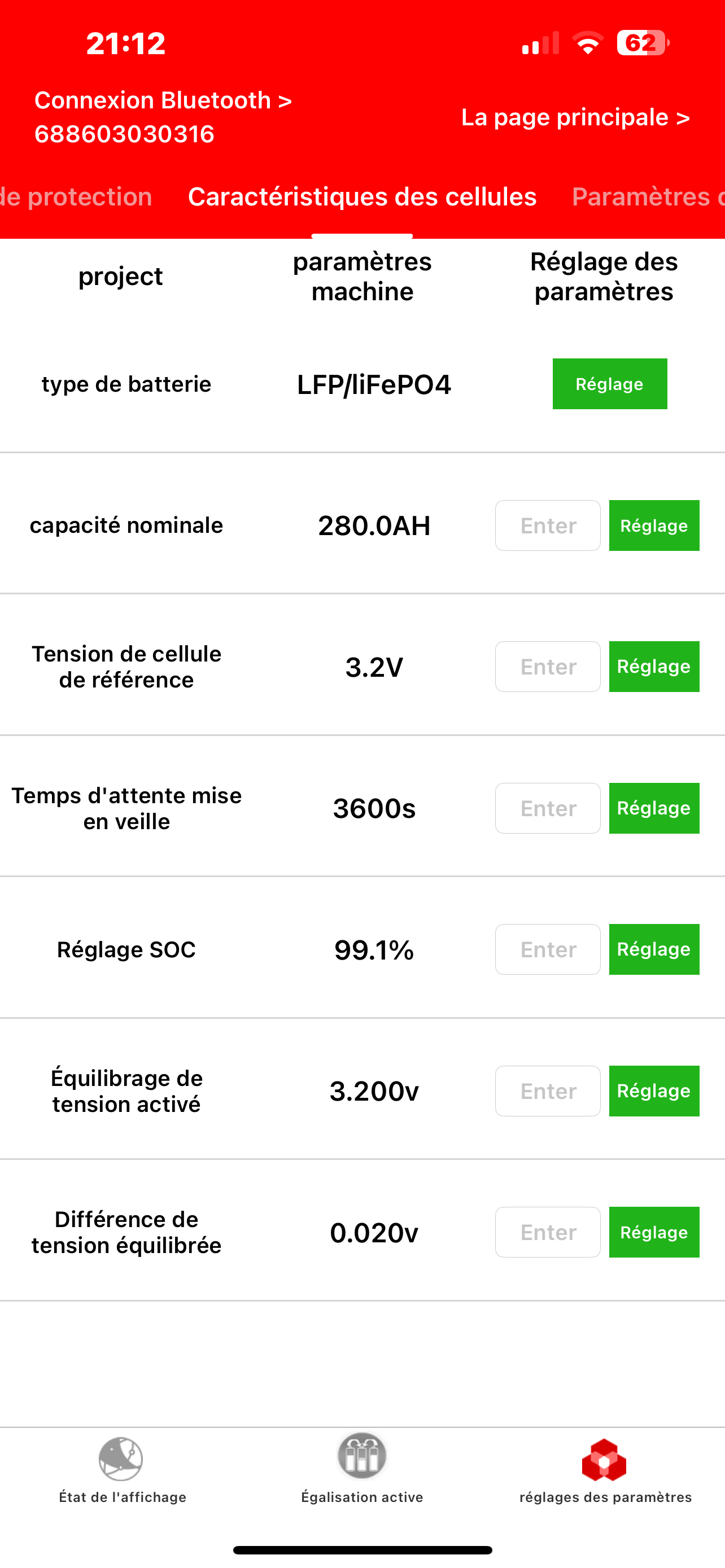Switch to the 'de protection' tab
Viewport: 725px width, 1568px height.
(76, 196)
